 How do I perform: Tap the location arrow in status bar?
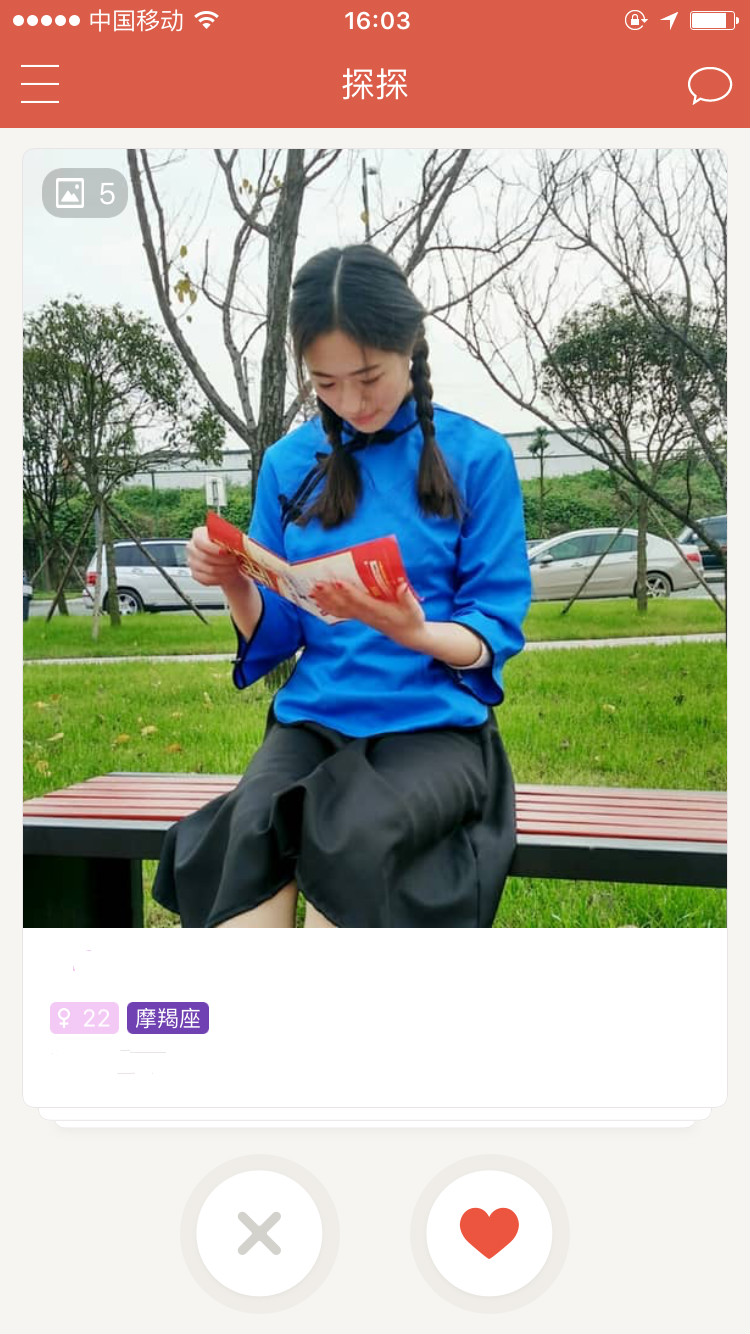point(671,19)
